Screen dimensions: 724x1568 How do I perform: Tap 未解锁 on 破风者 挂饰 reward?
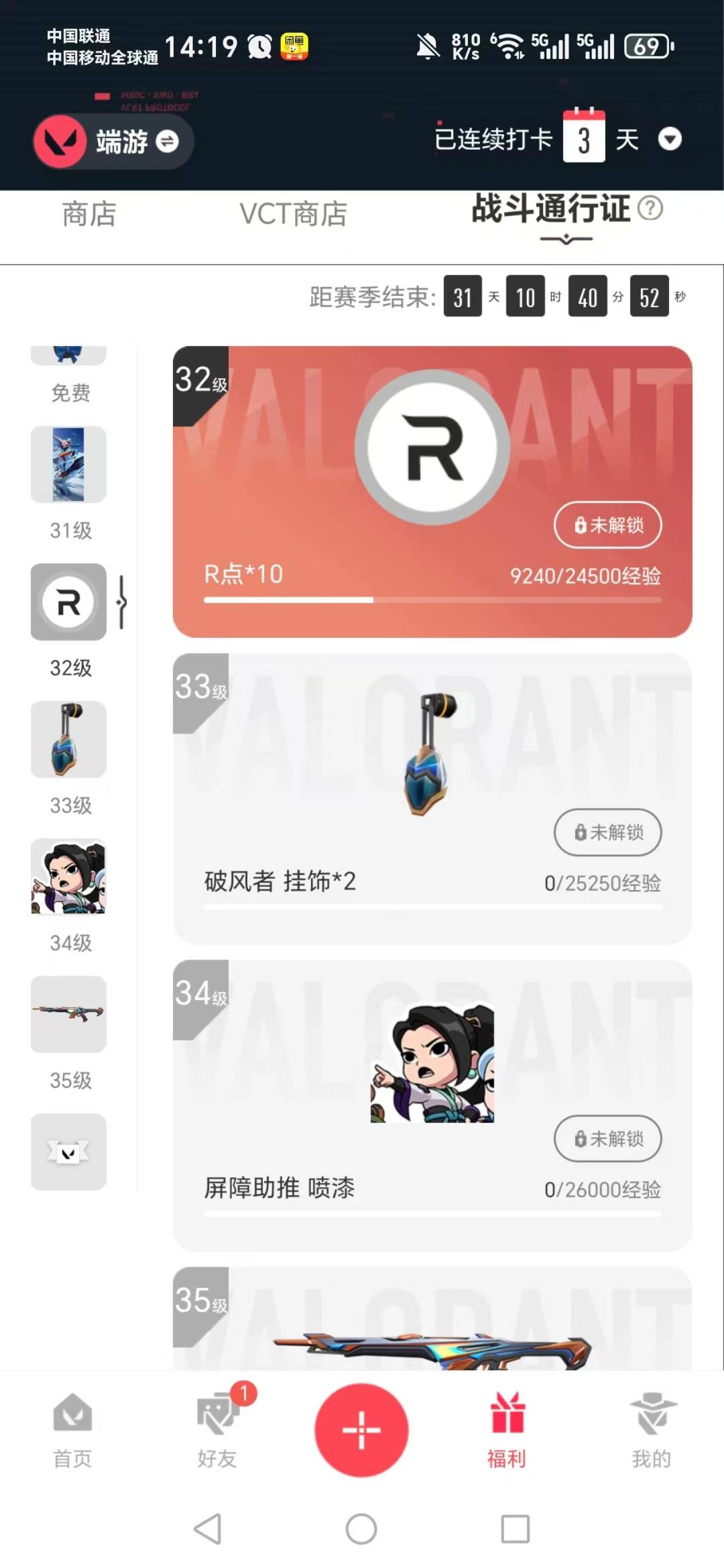tap(607, 833)
